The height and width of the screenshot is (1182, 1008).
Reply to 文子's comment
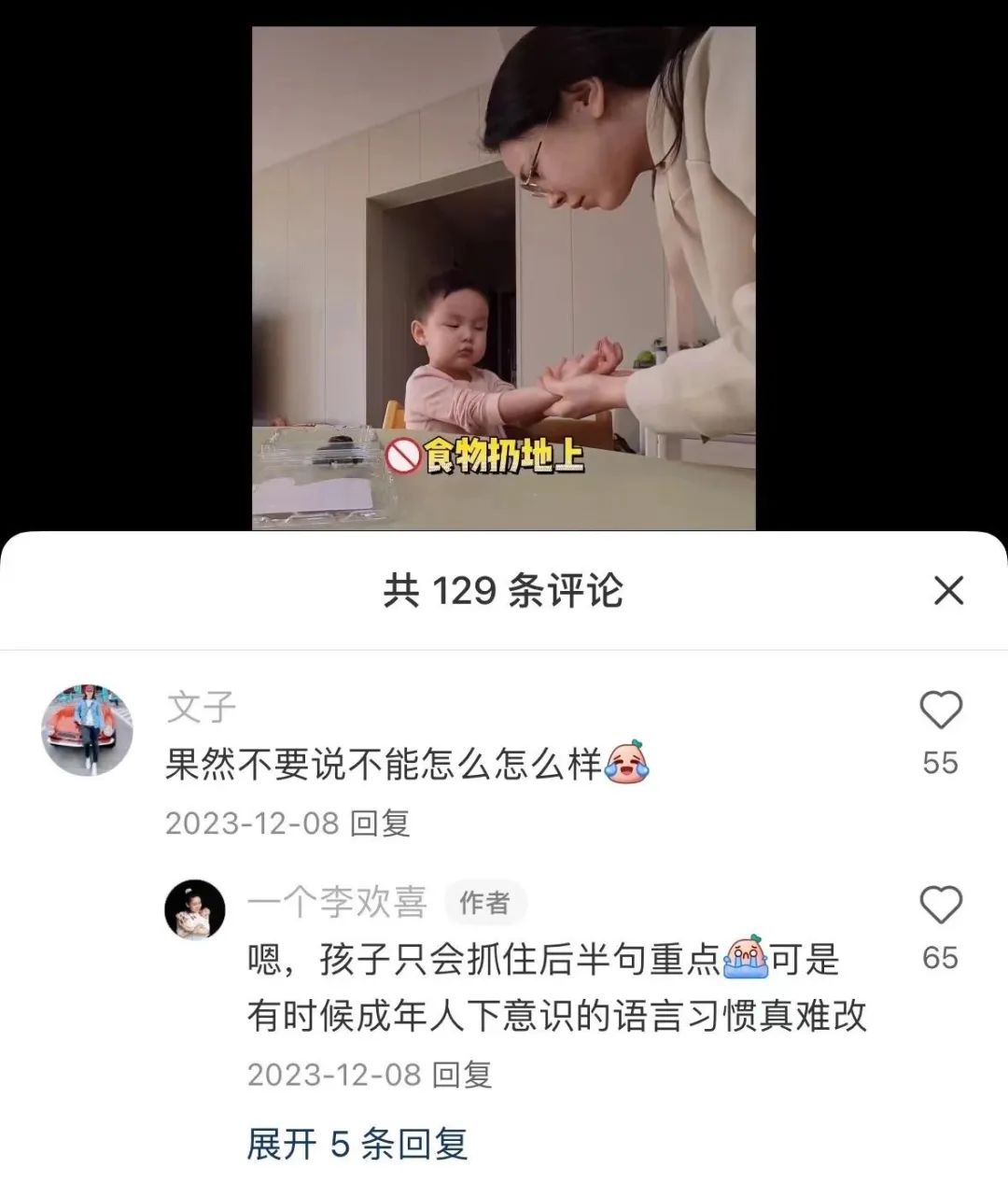(380, 823)
